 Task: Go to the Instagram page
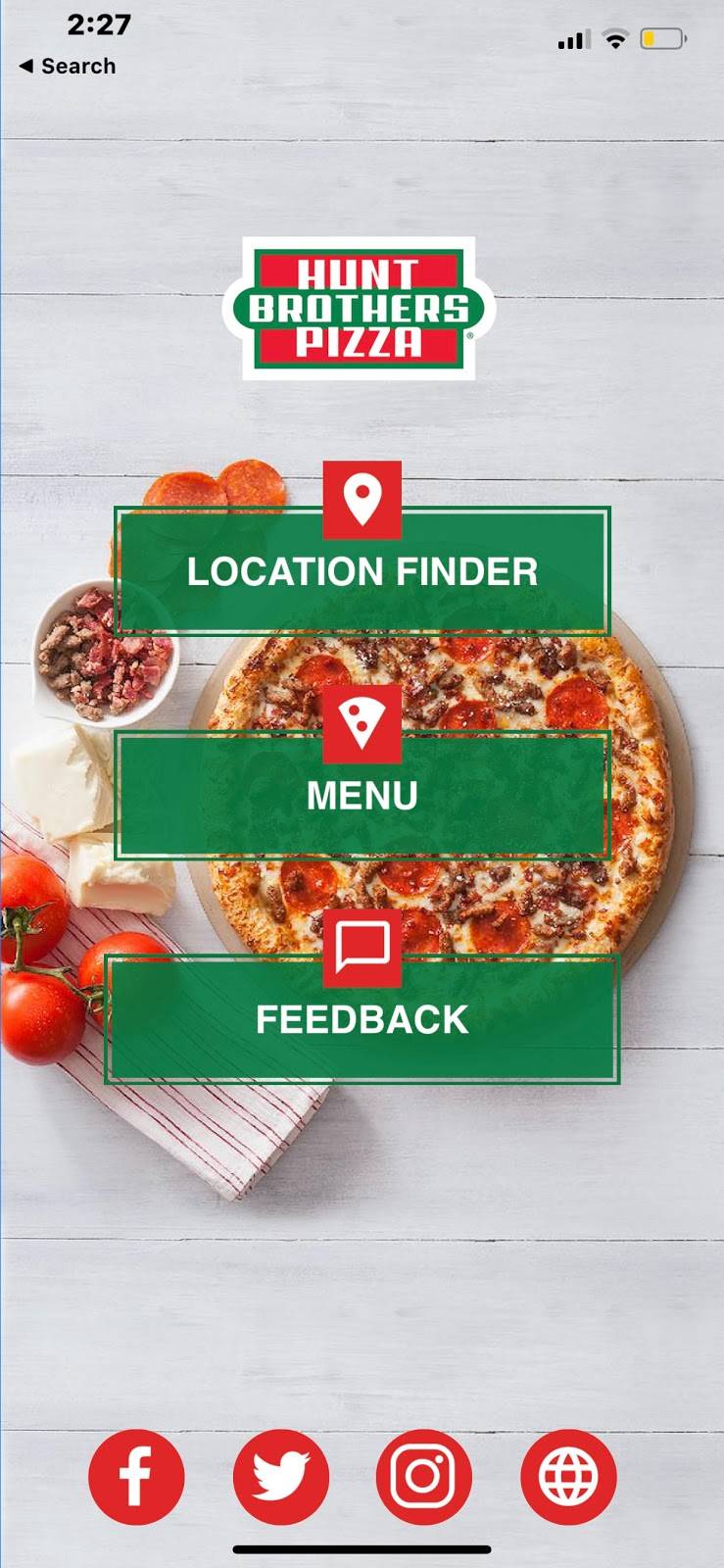click(424, 1477)
